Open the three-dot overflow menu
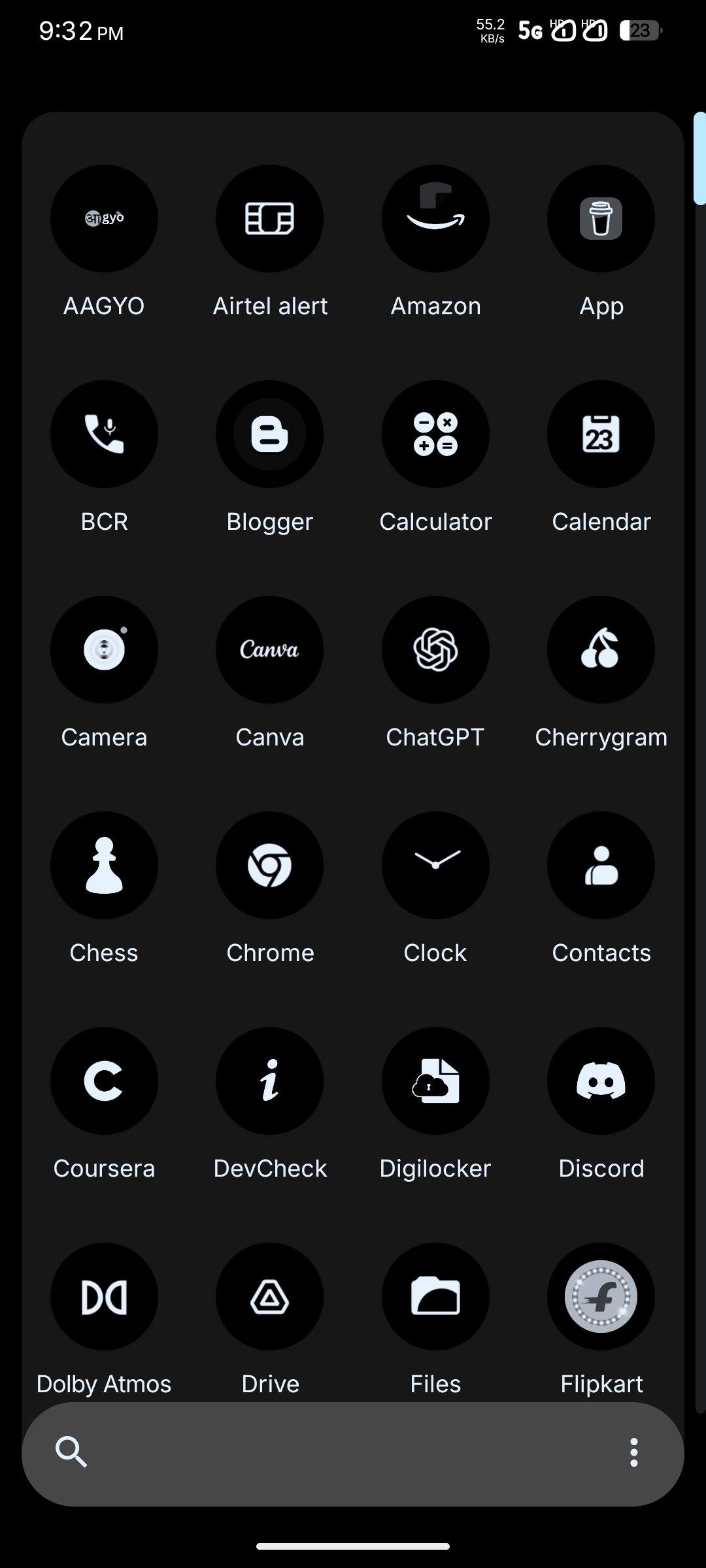 point(633,1452)
